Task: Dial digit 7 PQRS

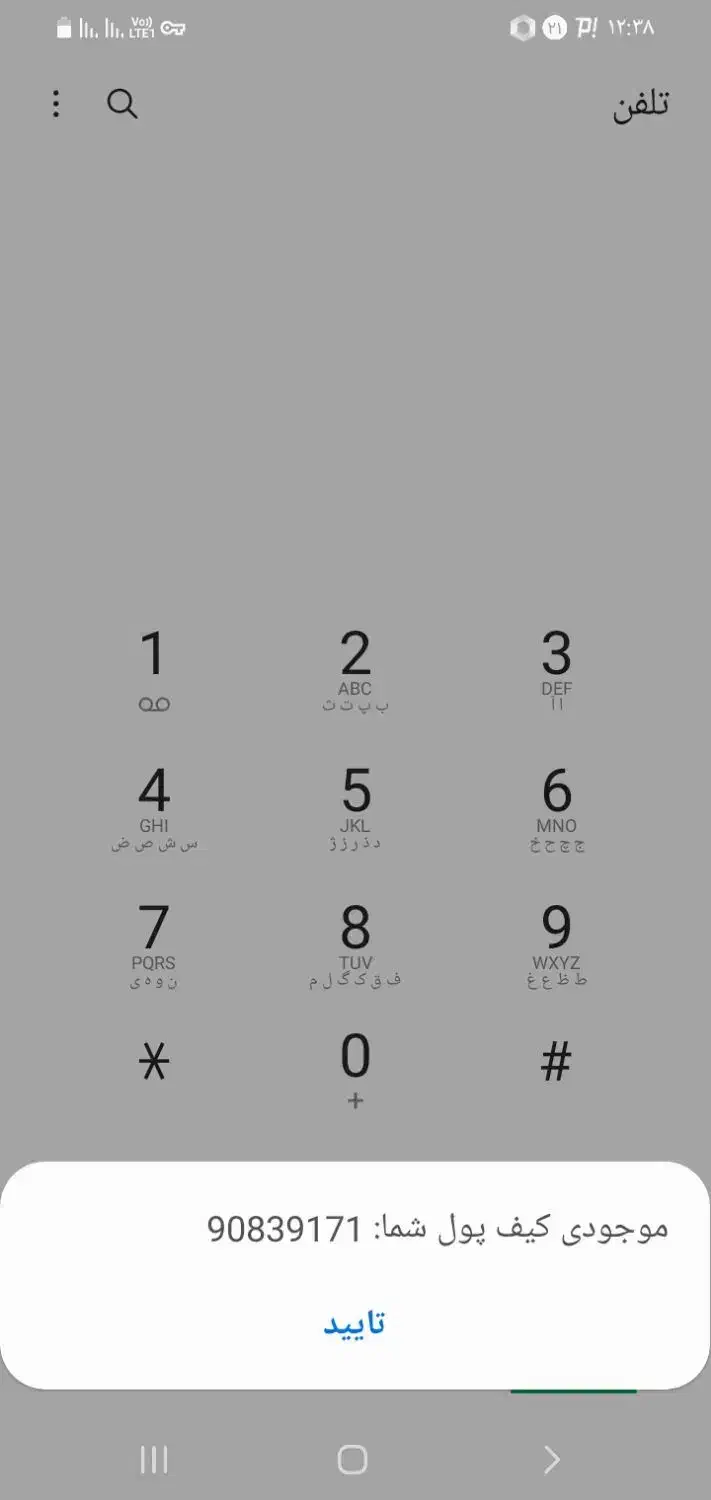Action: pyautogui.click(x=154, y=946)
